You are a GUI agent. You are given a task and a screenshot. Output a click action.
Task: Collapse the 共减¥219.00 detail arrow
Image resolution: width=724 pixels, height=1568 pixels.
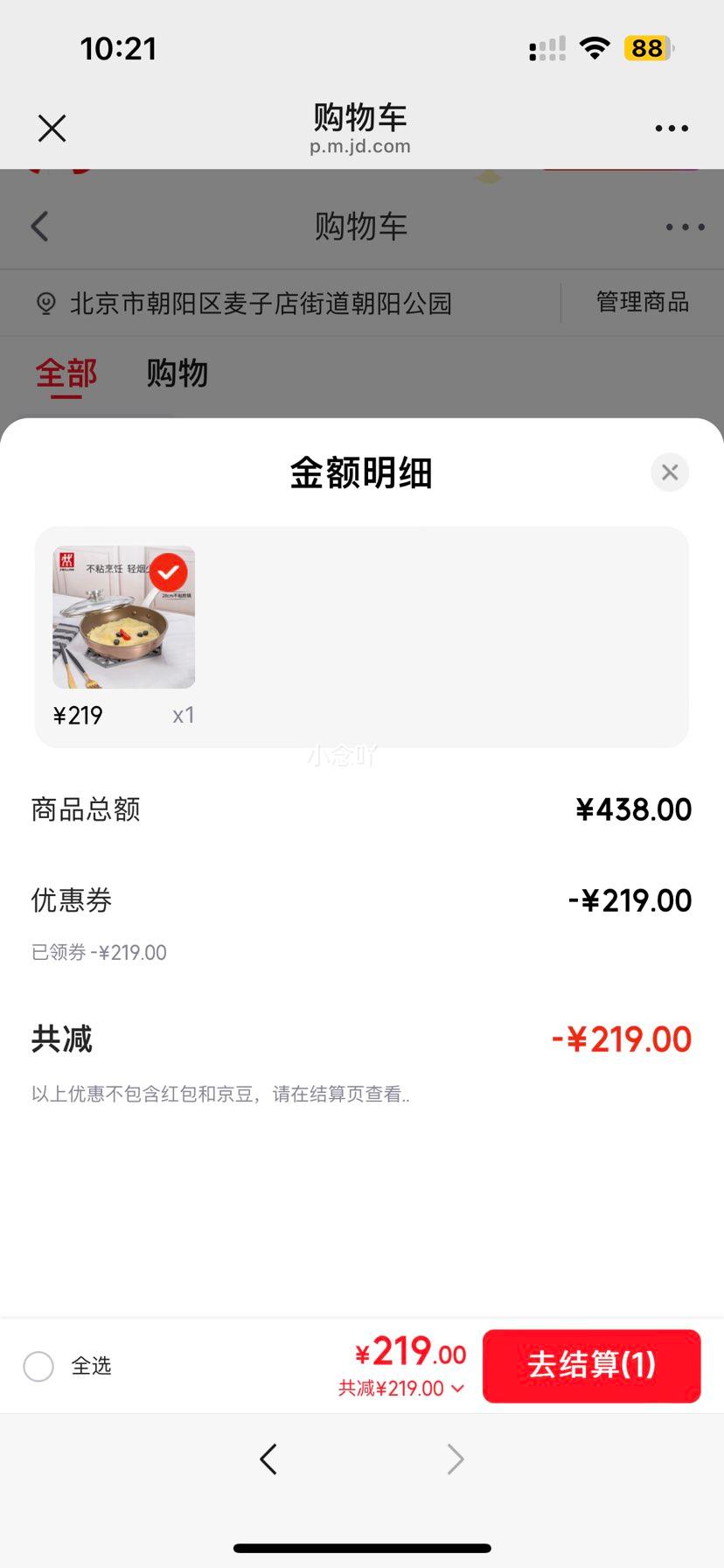click(457, 1389)
